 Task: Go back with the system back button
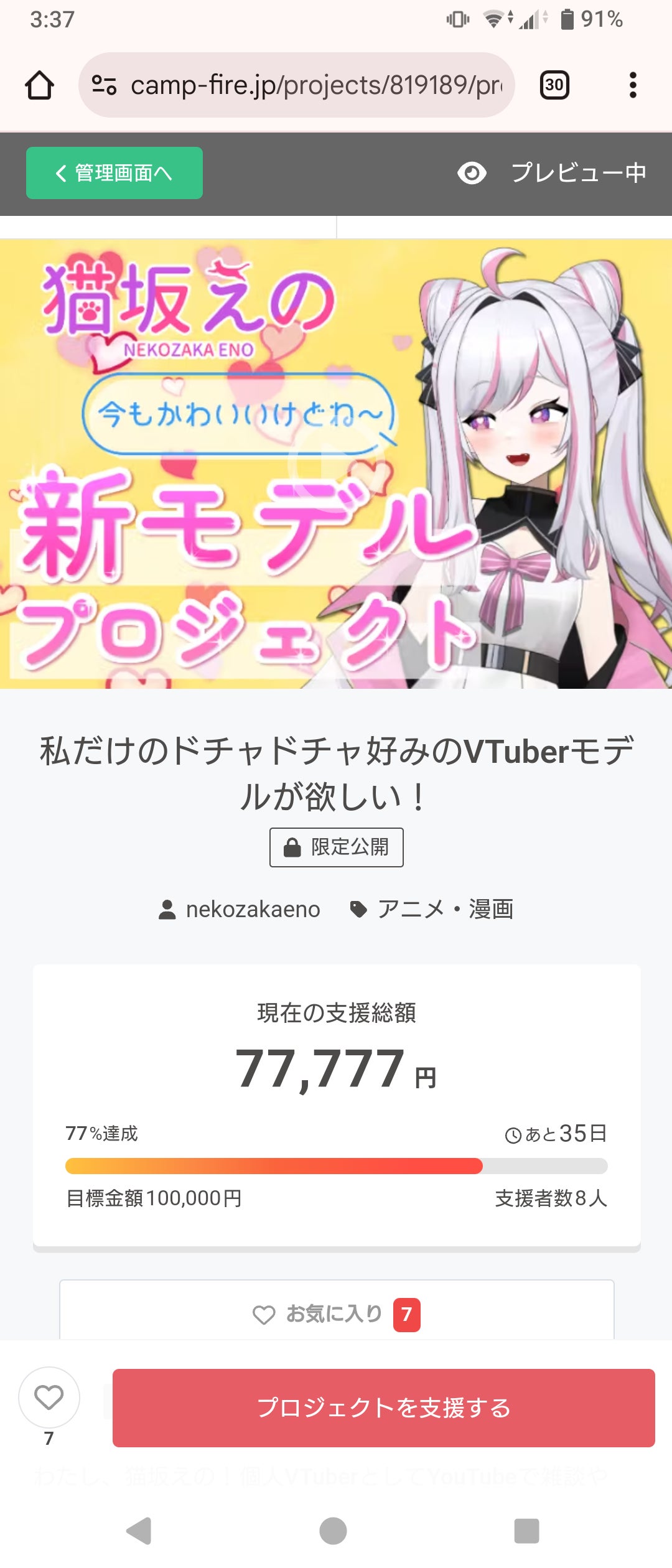(x=139, y=1530)
